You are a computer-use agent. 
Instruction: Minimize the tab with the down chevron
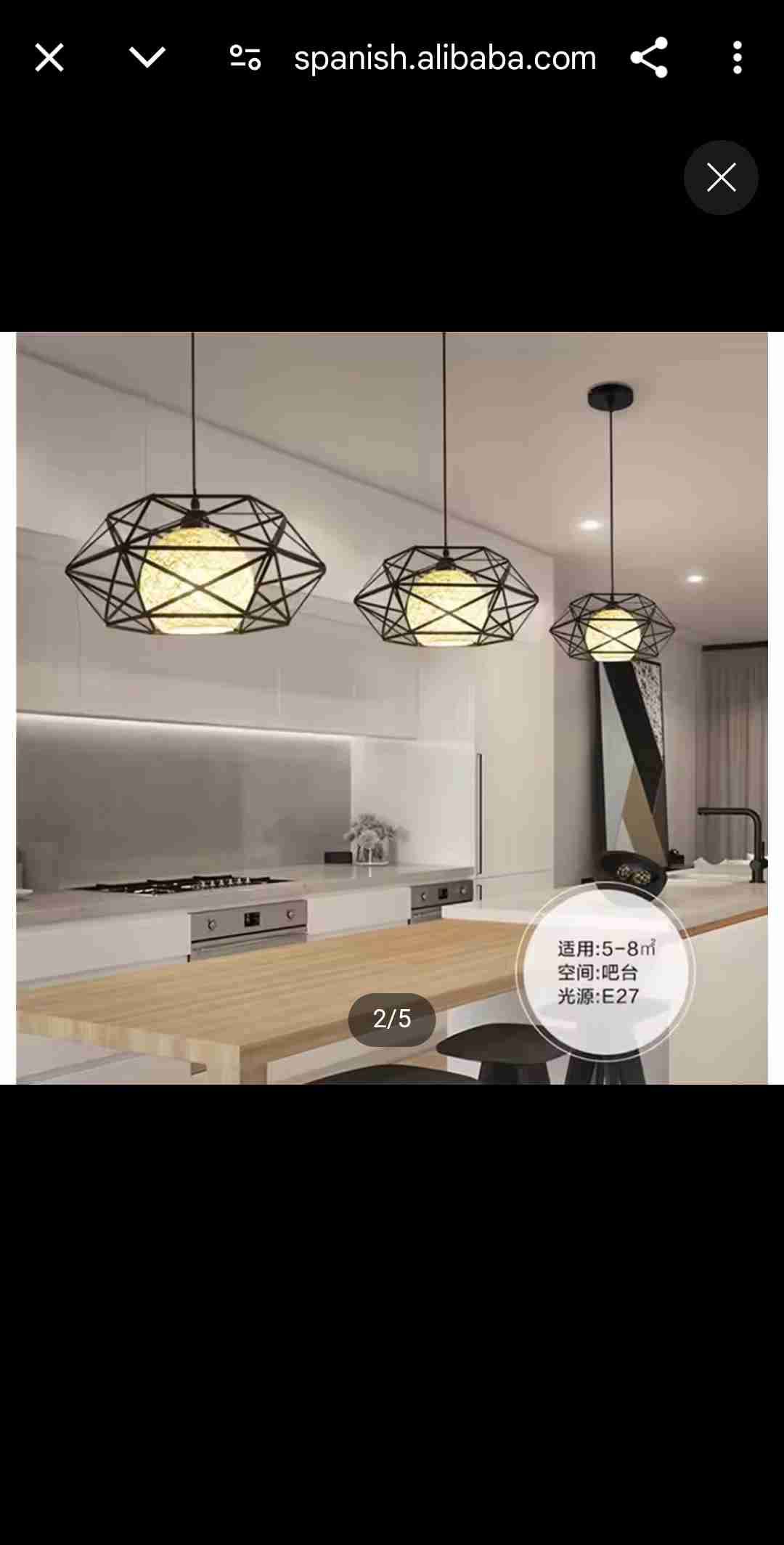[x=147, y=57]
